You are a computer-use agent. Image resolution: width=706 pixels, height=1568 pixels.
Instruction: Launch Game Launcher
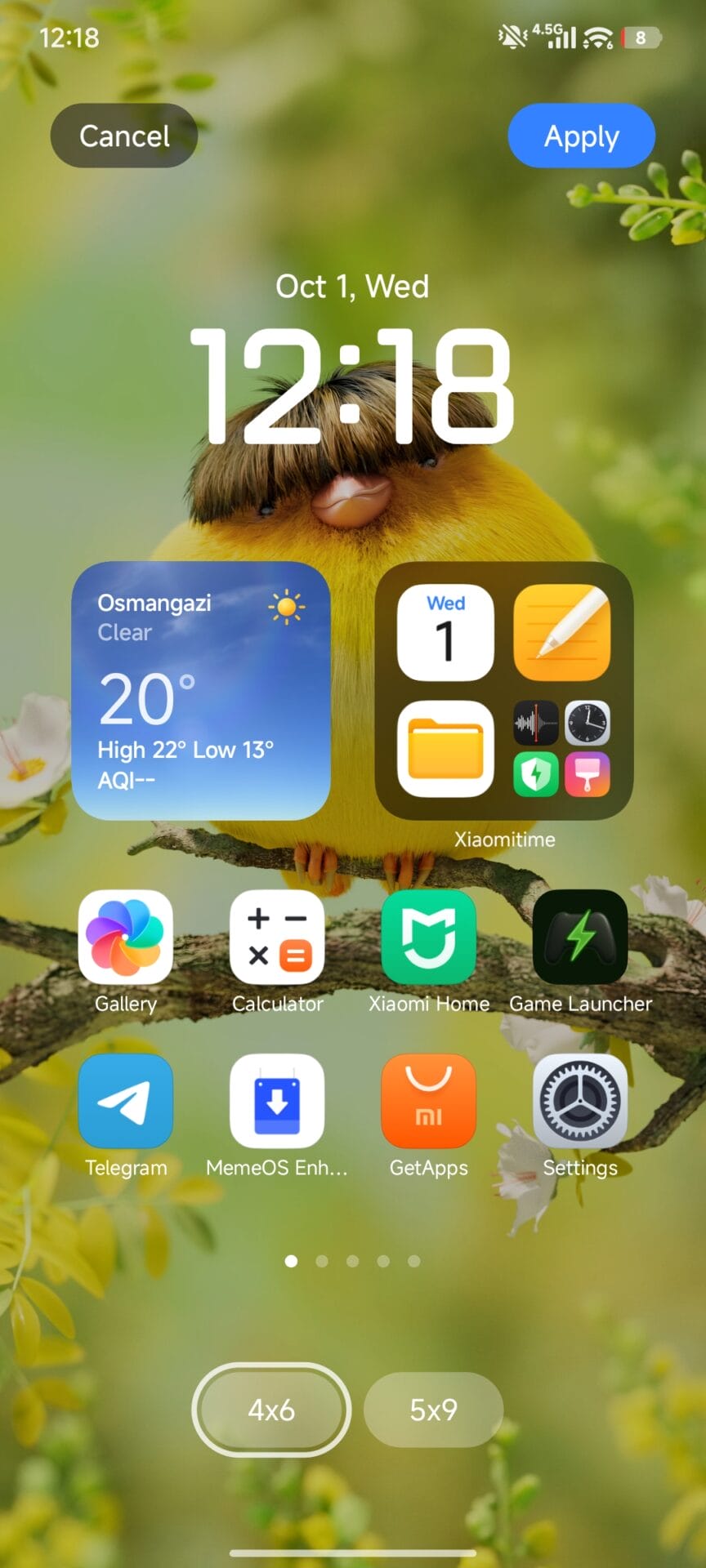tap(580, 937)
